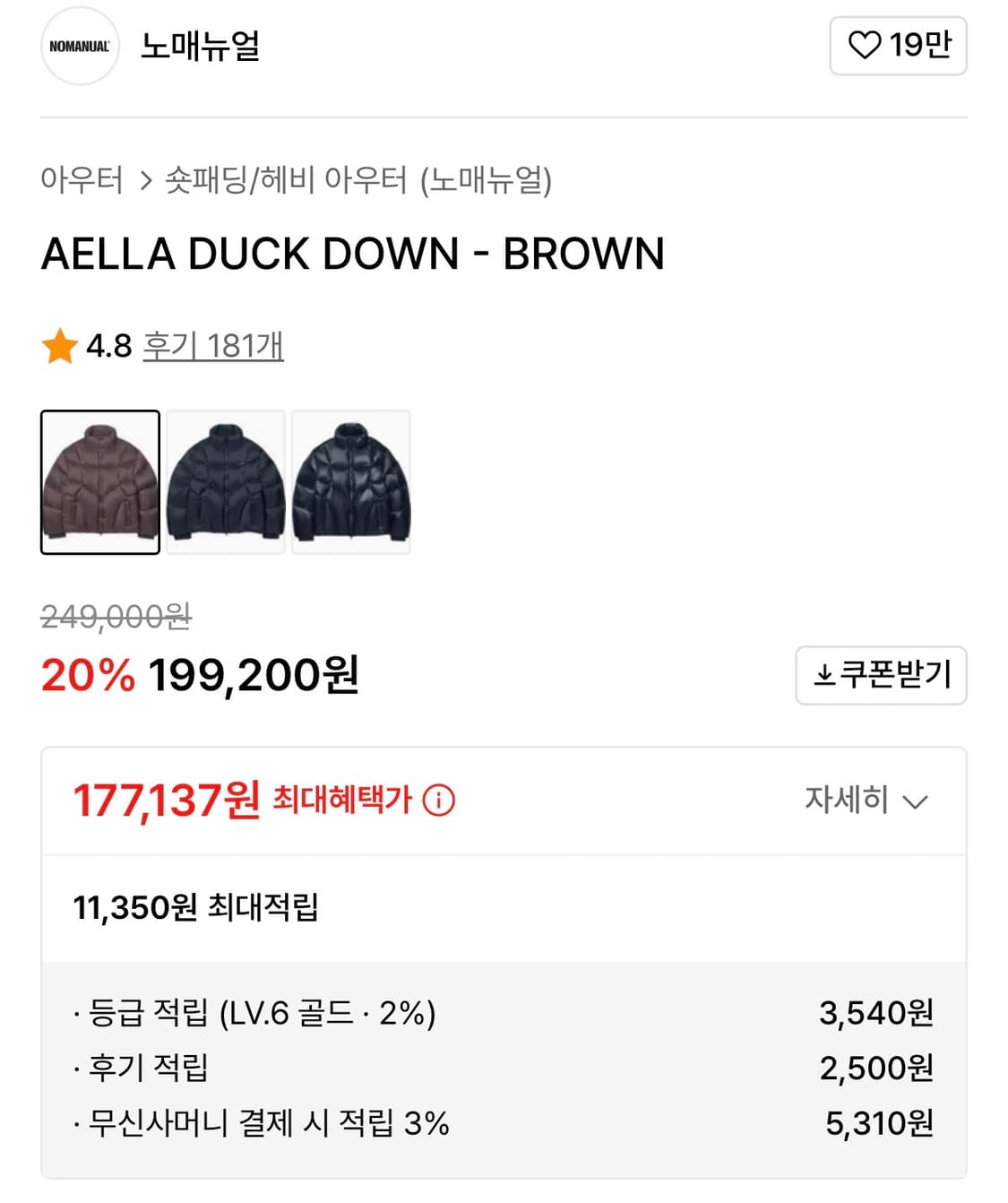Open the 아우터 category menu

coord(83,179)
